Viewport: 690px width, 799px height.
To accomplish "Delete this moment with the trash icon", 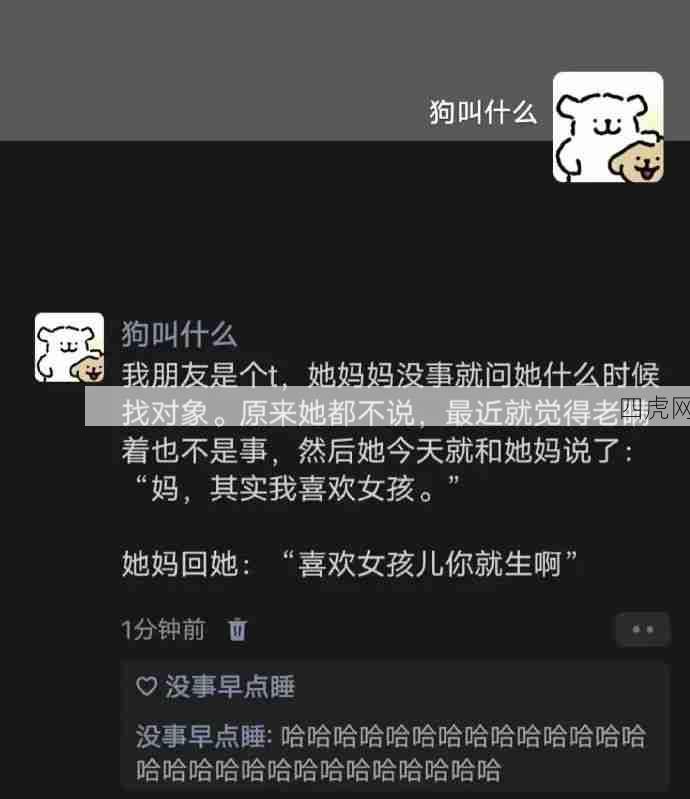I will tap(237, 629).
